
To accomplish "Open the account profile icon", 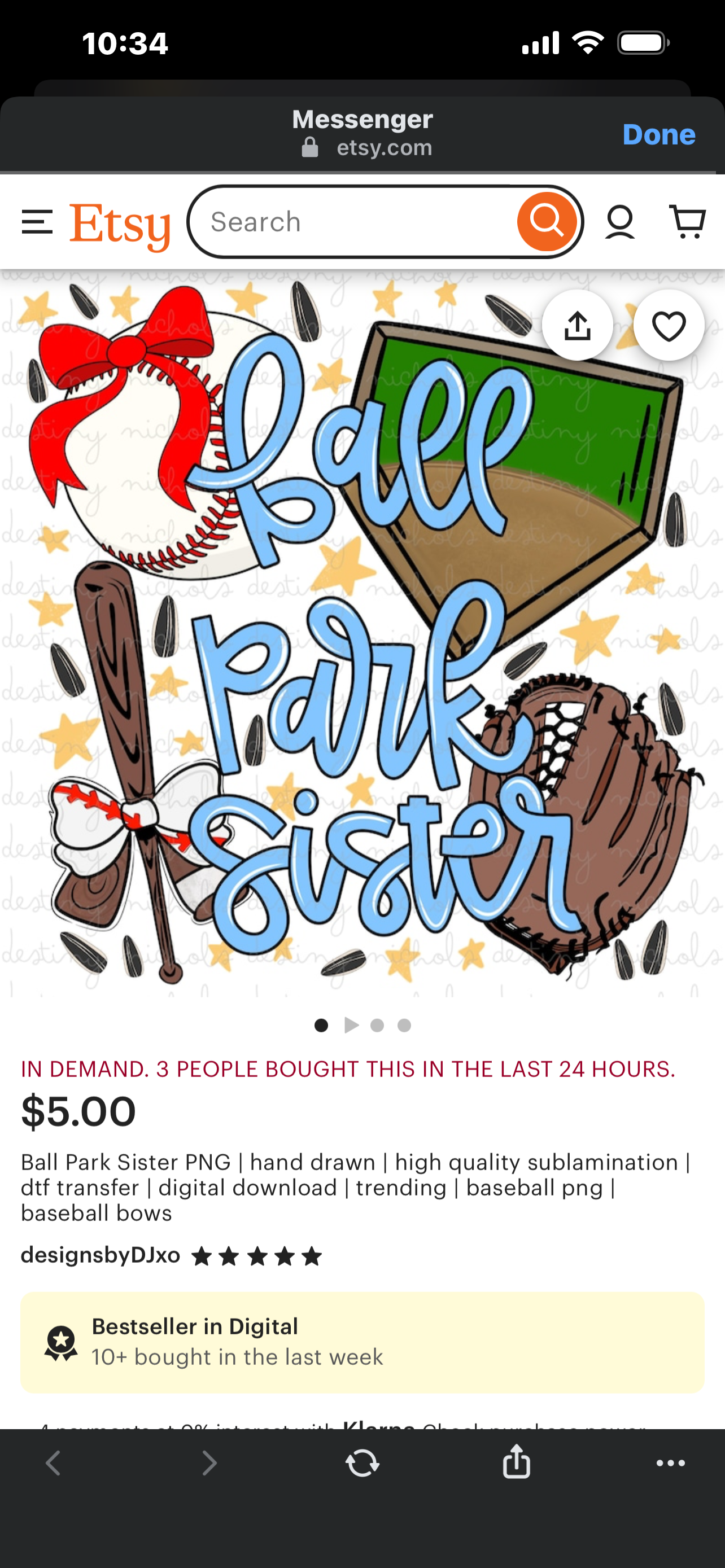I will click(619, 222).
